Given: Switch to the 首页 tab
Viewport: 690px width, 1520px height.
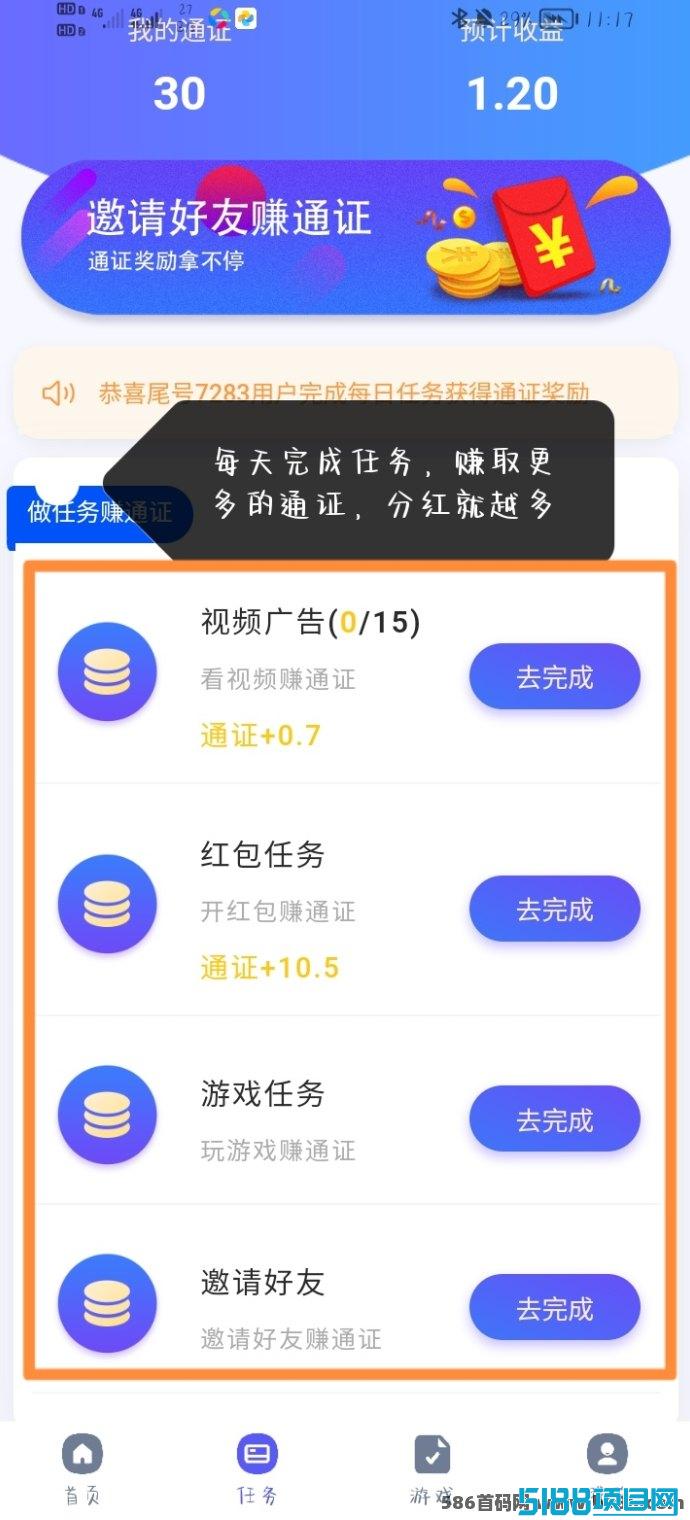Looking at the screenshot, I should (82, 1468).
